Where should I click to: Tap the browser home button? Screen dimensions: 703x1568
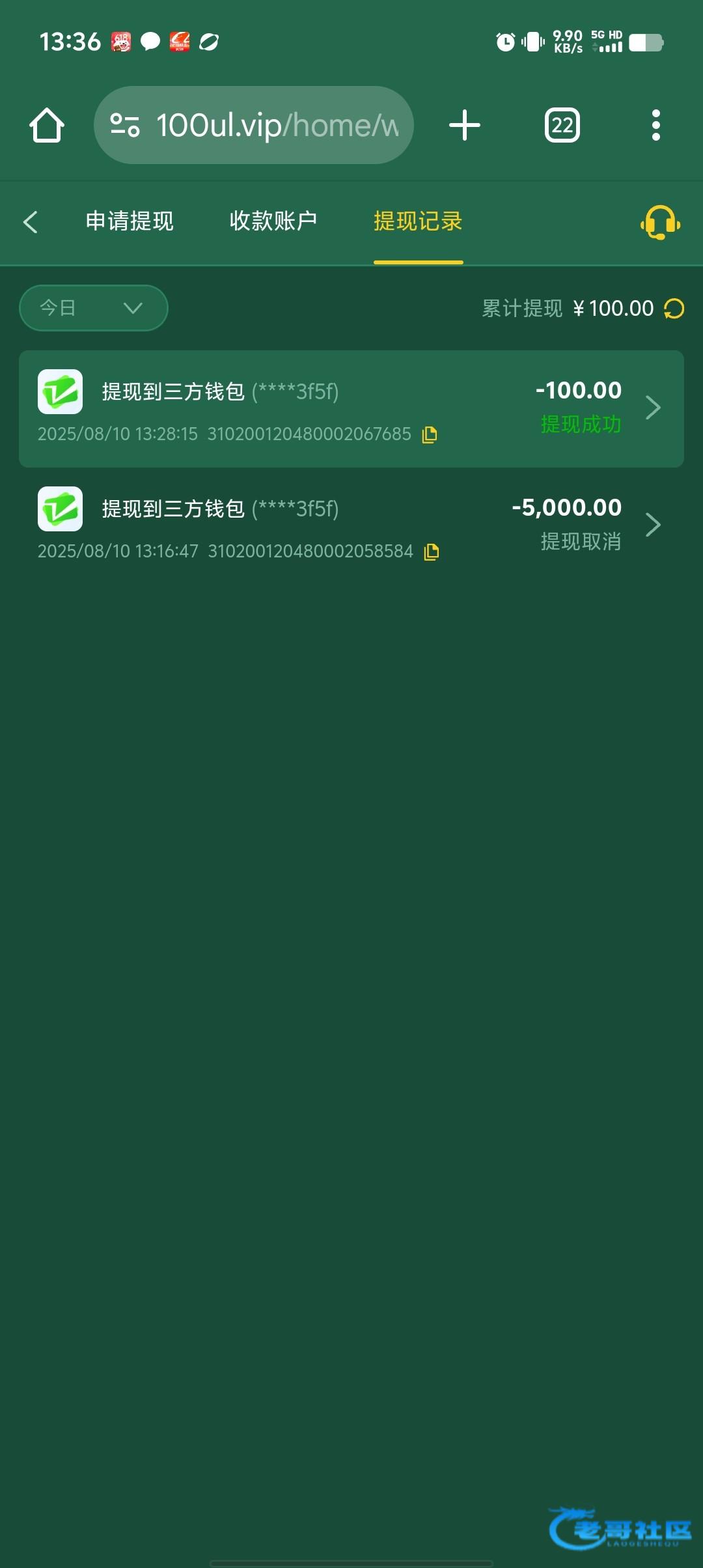coord(47,125)
